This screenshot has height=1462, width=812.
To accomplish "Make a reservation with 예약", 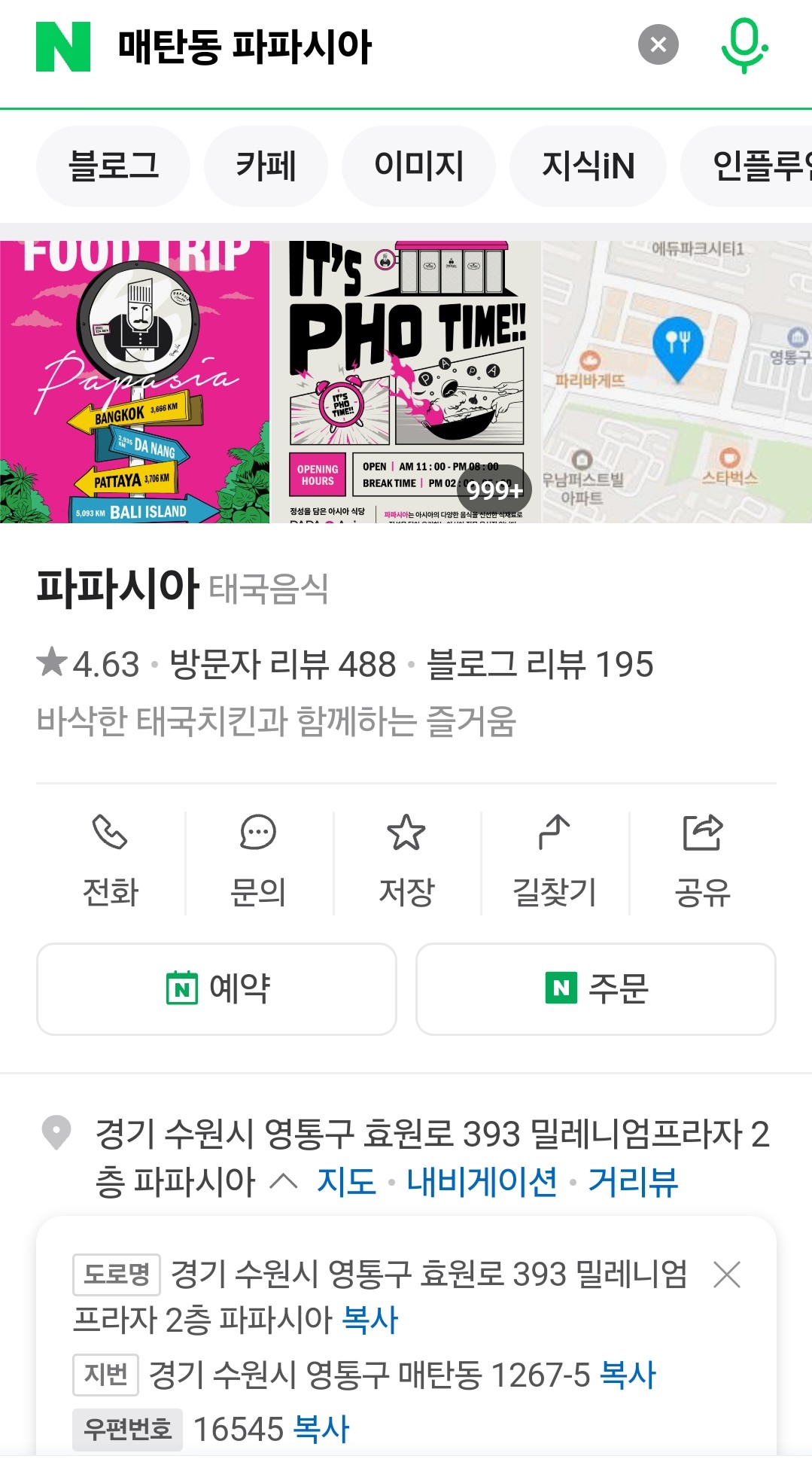I will tap(217, 988).
